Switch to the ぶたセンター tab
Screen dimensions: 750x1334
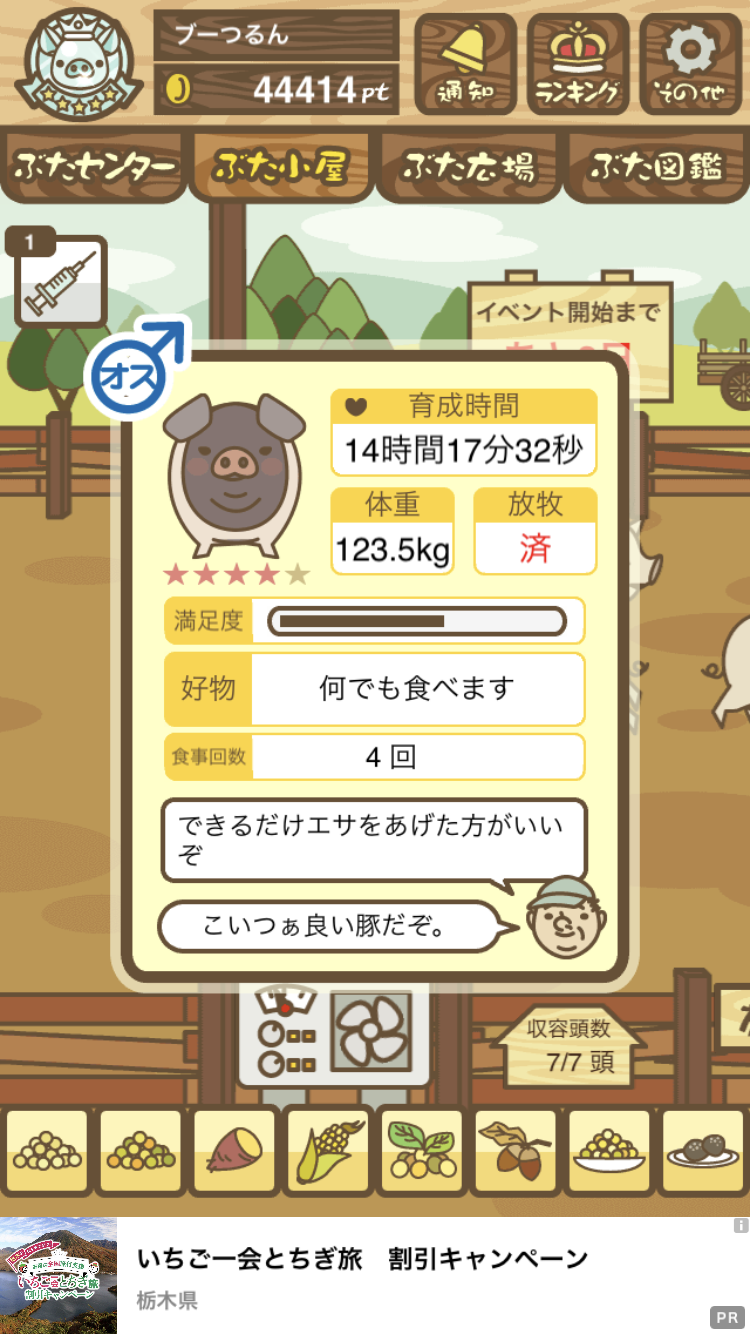pos(94,166)
